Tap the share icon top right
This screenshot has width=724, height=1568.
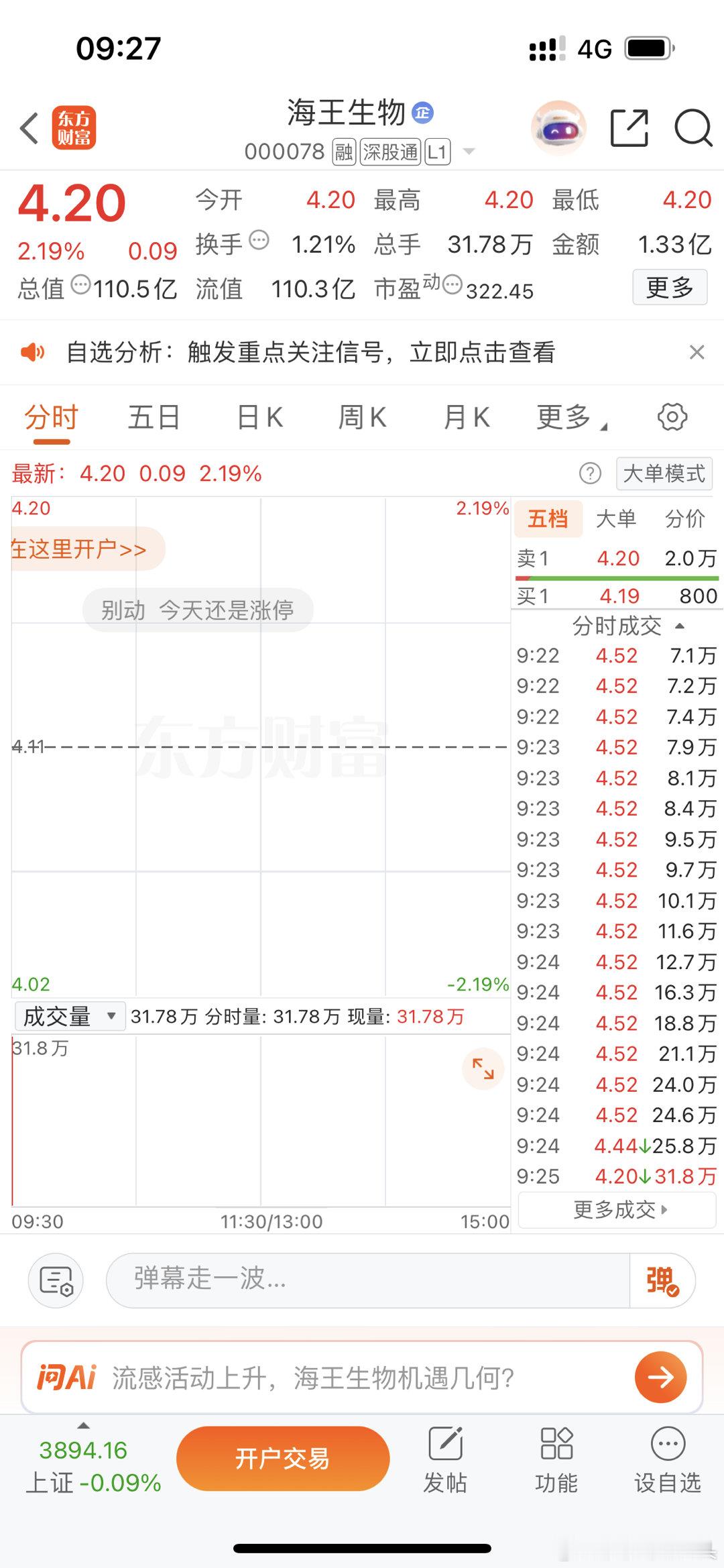pos(631,127)
